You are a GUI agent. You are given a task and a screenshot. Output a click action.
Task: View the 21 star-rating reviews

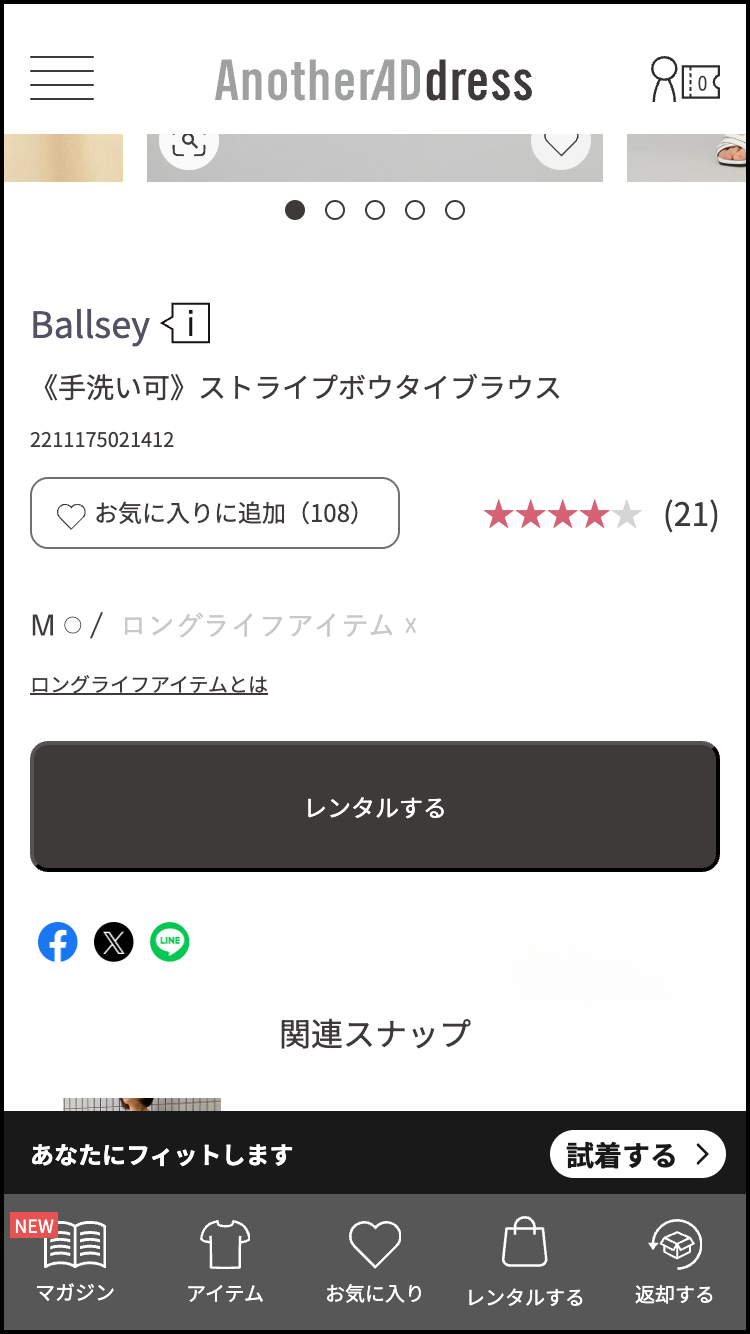click(x=600, y=514)
